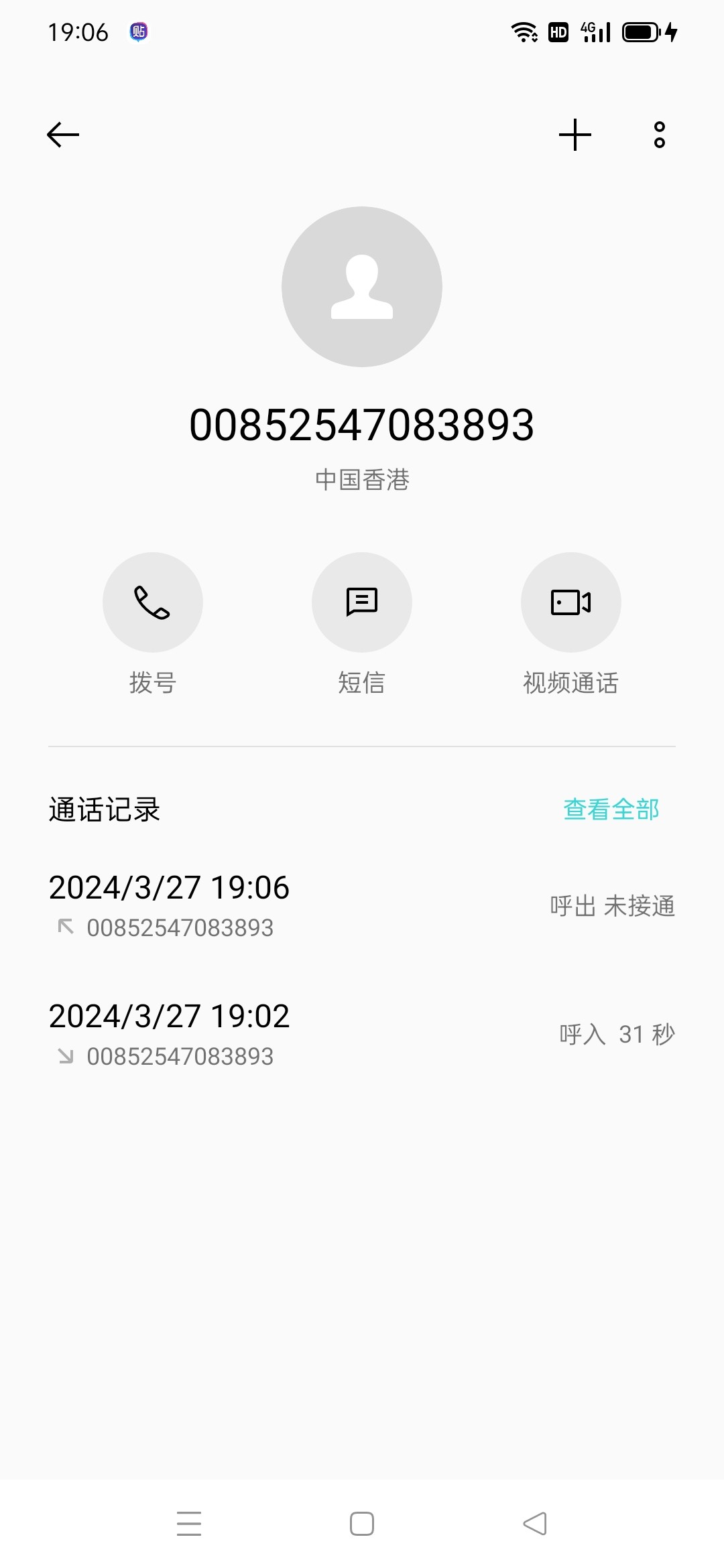The height and width of the screenshot is (1568, 724).
Task: Tap the plus icon to add contact
Action: (x=575, y=133)
